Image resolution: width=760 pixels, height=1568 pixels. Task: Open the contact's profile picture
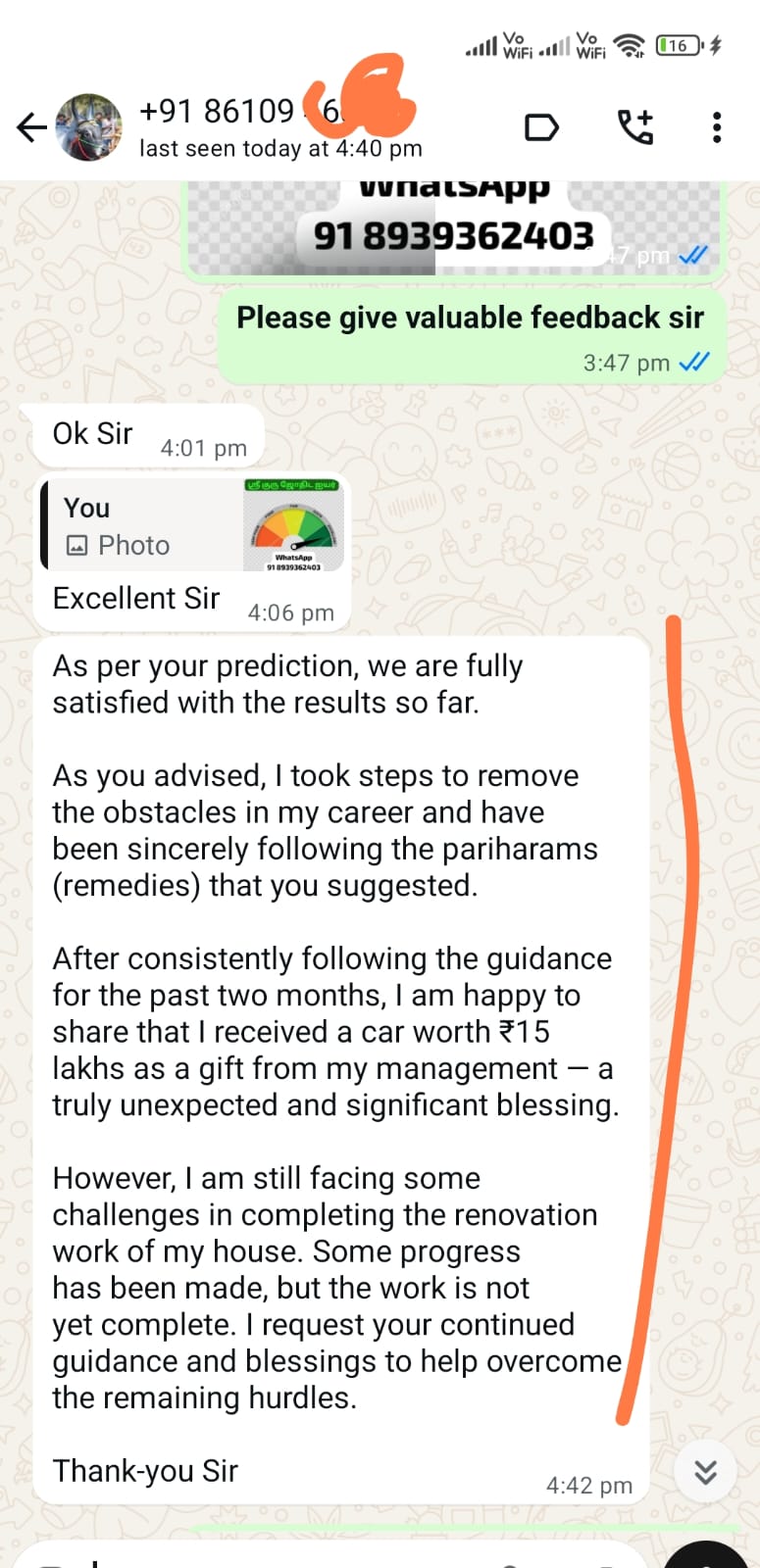pos(89,127)
